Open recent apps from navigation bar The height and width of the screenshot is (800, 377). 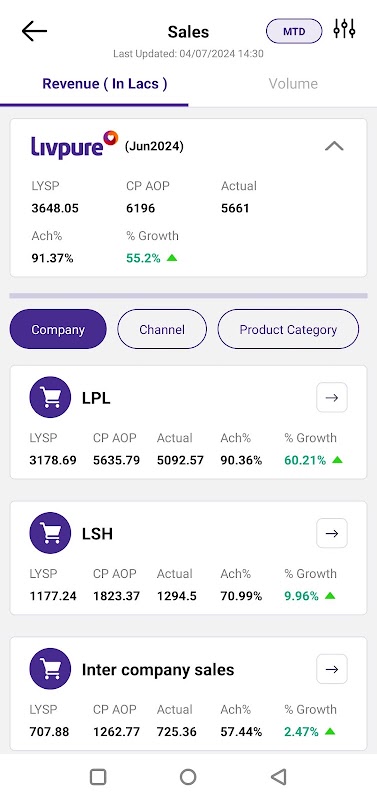point(98,777)
